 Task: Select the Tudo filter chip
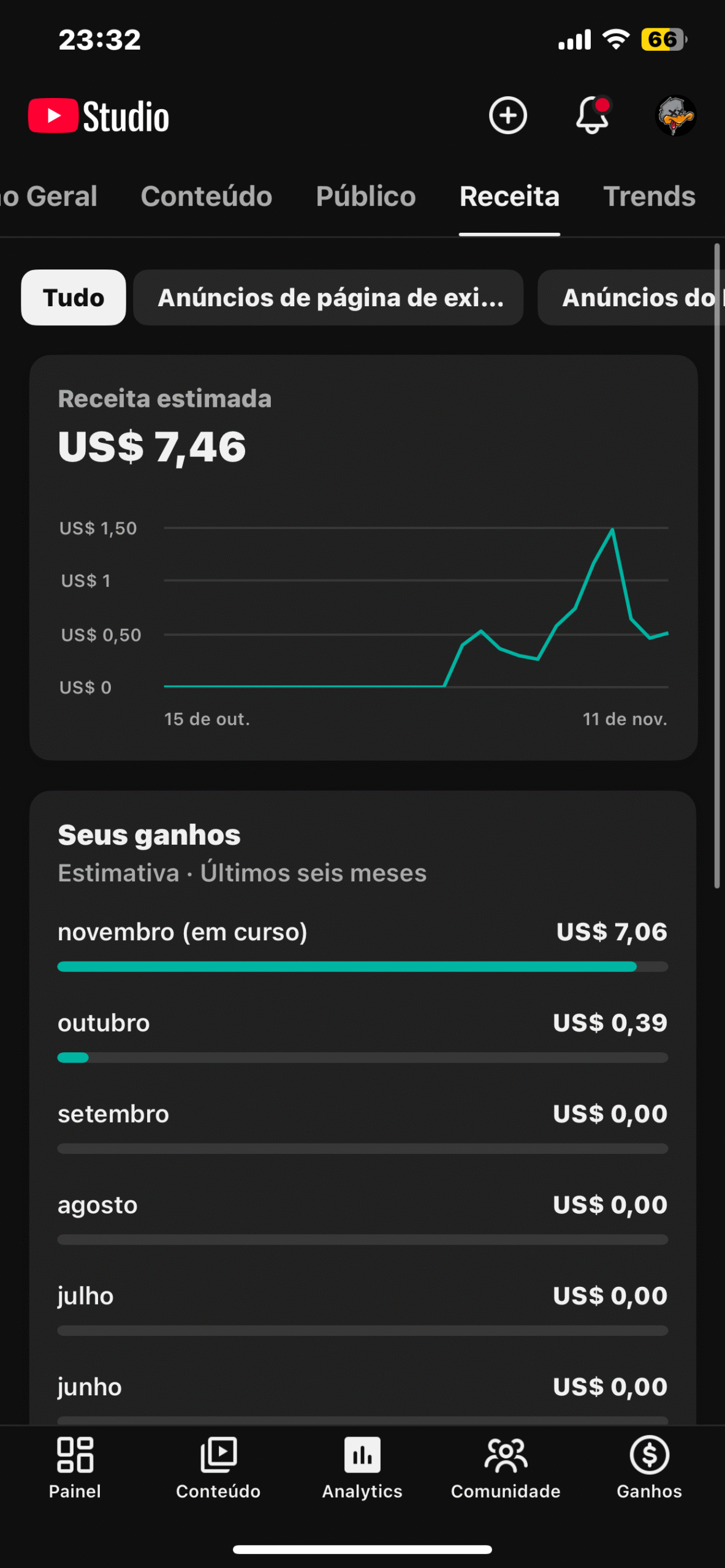pos(74,298)
